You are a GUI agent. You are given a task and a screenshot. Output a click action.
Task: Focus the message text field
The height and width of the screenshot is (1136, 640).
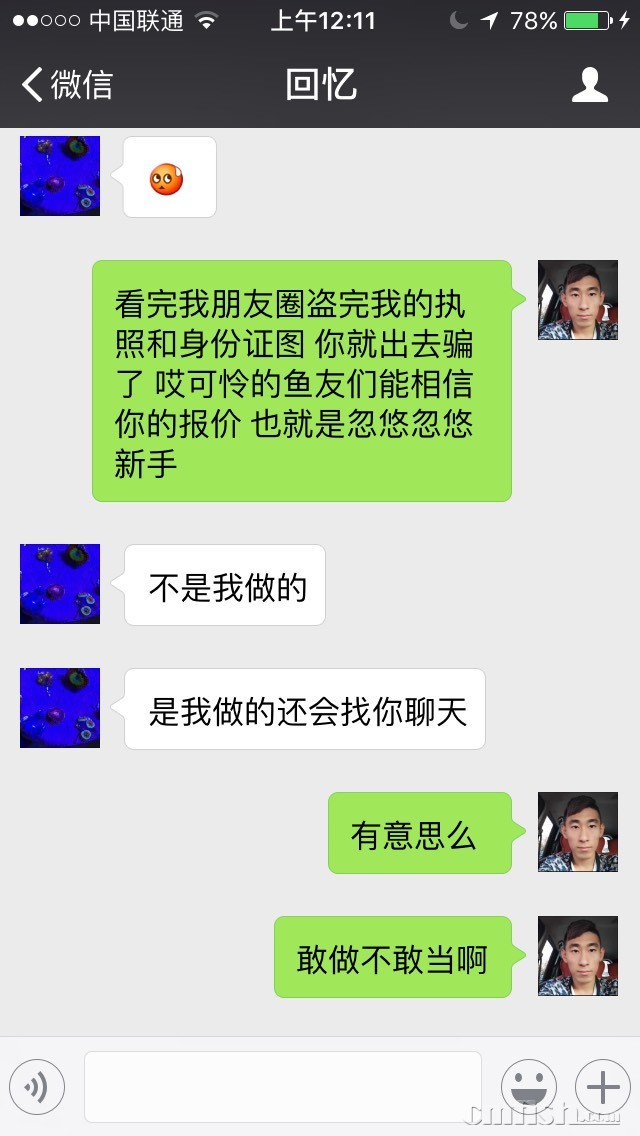click(283, 1087)
